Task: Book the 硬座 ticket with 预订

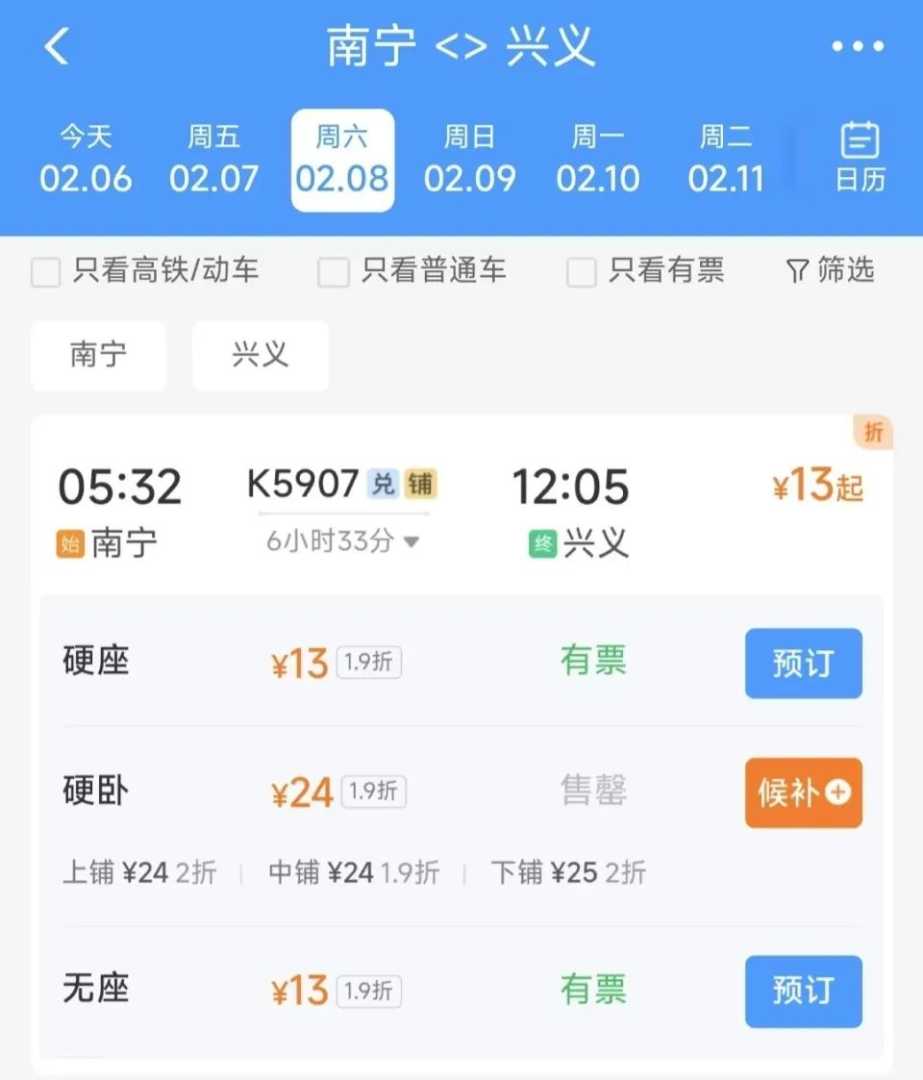Action: click(x=803, y=663)
